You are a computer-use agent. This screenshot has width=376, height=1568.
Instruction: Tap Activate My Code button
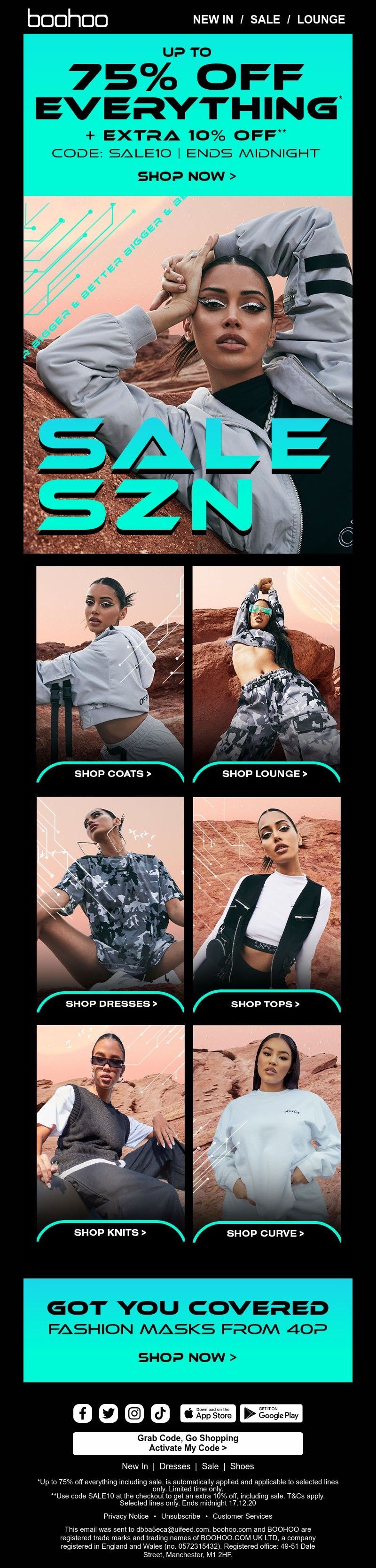click(188, 1443)
